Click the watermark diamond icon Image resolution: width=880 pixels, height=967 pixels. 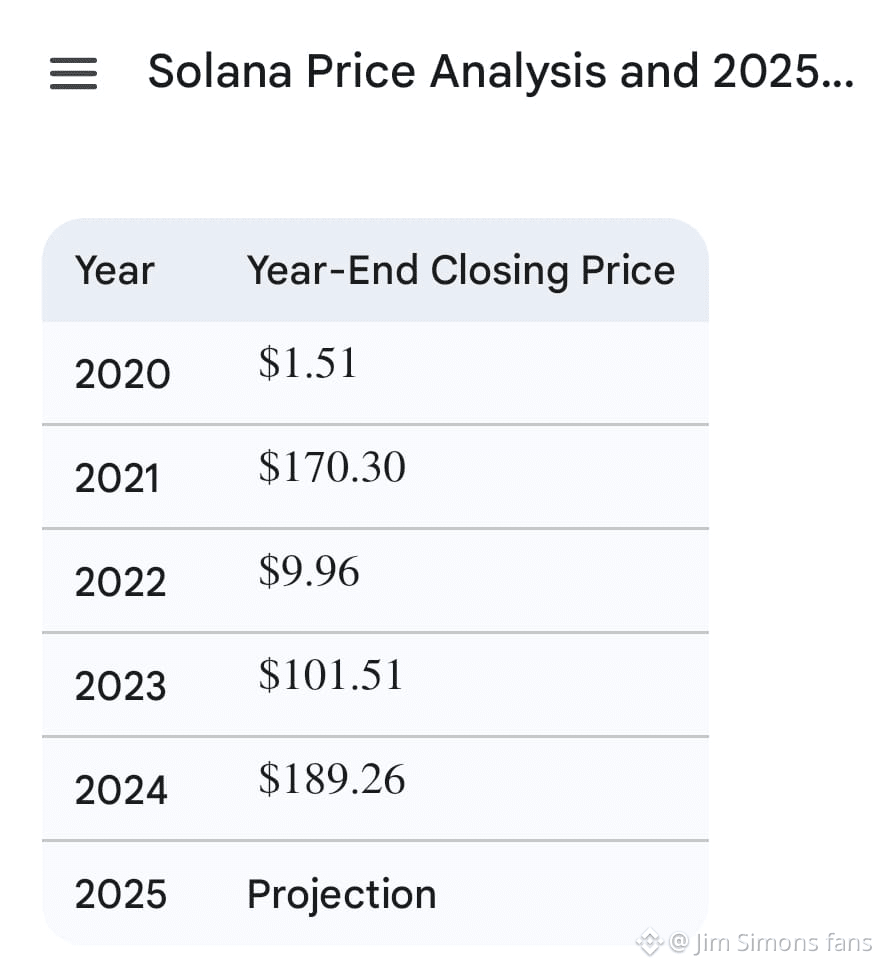tap(649, 942)
